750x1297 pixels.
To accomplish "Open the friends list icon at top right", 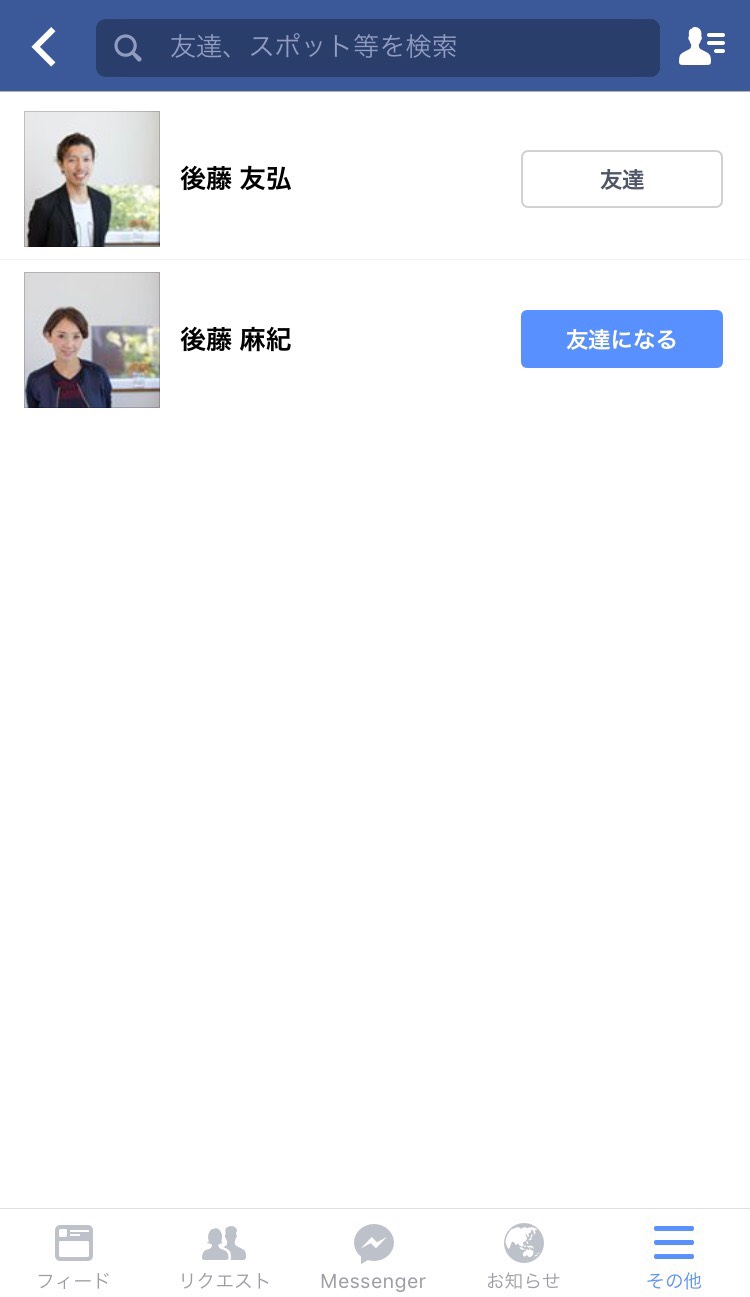I will [x=701, y=47].
